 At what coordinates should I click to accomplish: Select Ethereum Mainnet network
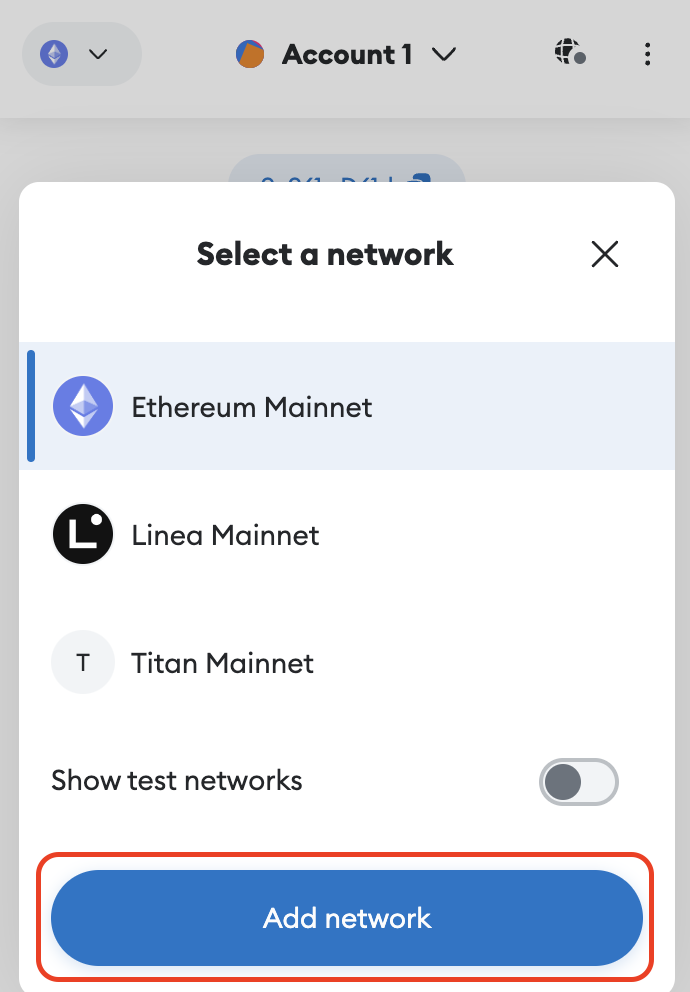coord(252,407)
